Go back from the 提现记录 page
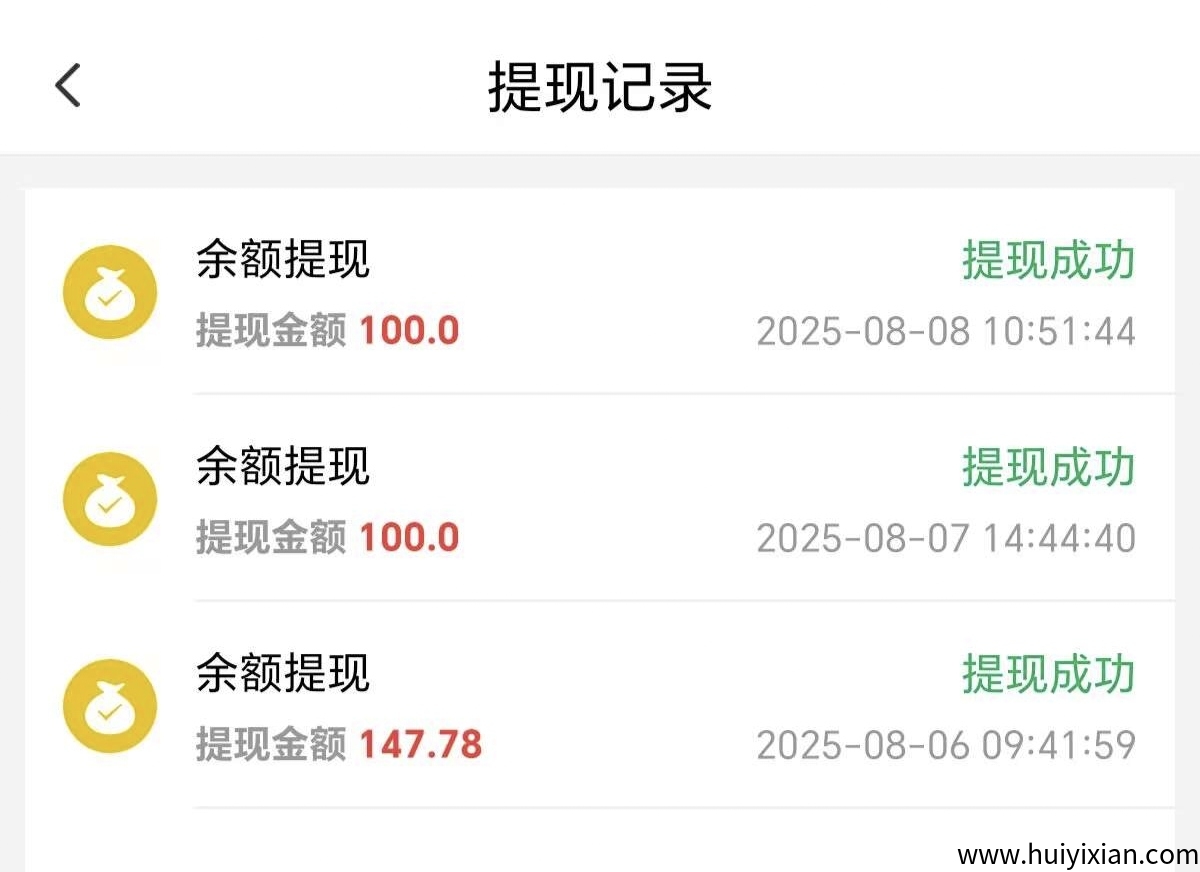The width and height of the screenshot is (1200, 872). [68, 85]
